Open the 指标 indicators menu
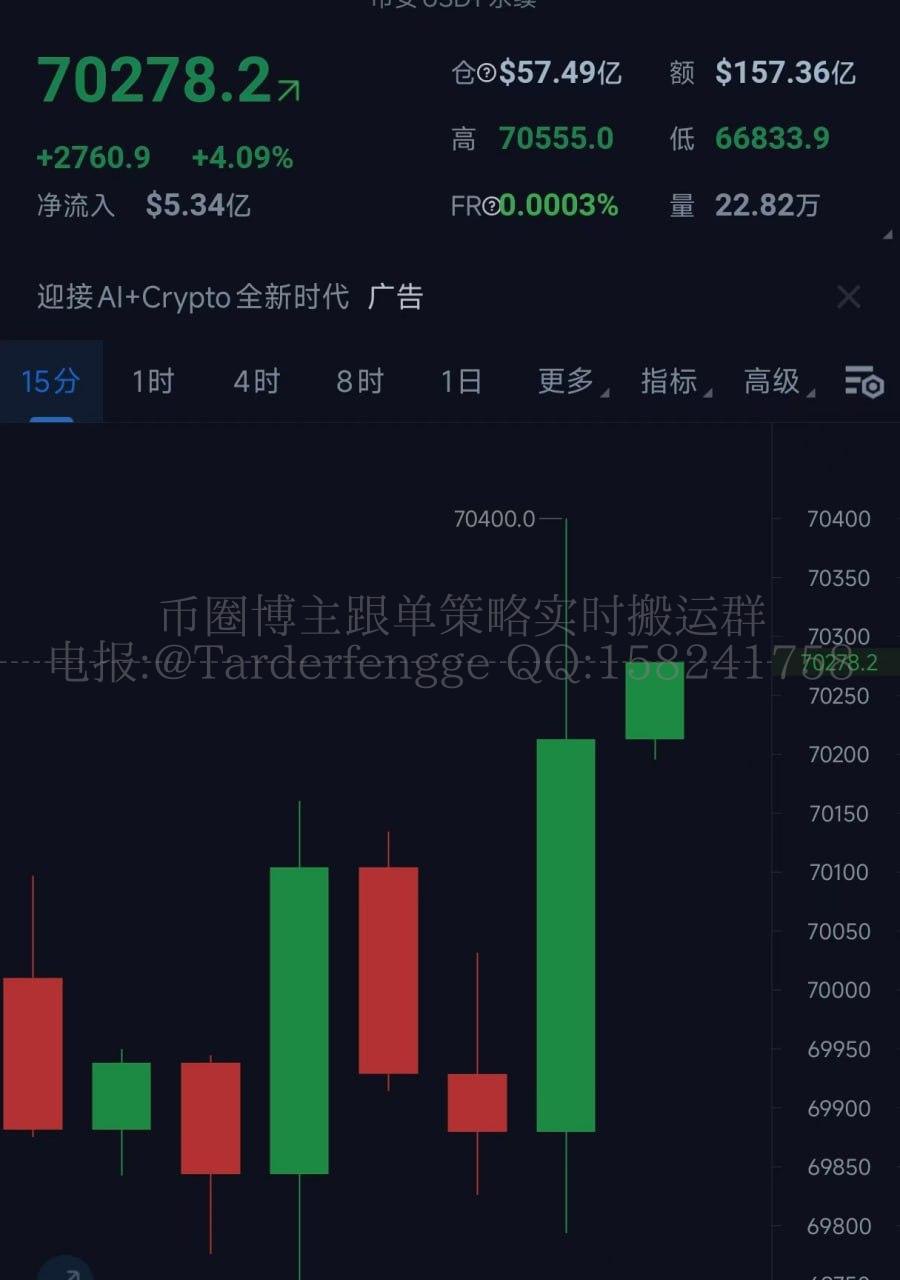 click(673, 381)
